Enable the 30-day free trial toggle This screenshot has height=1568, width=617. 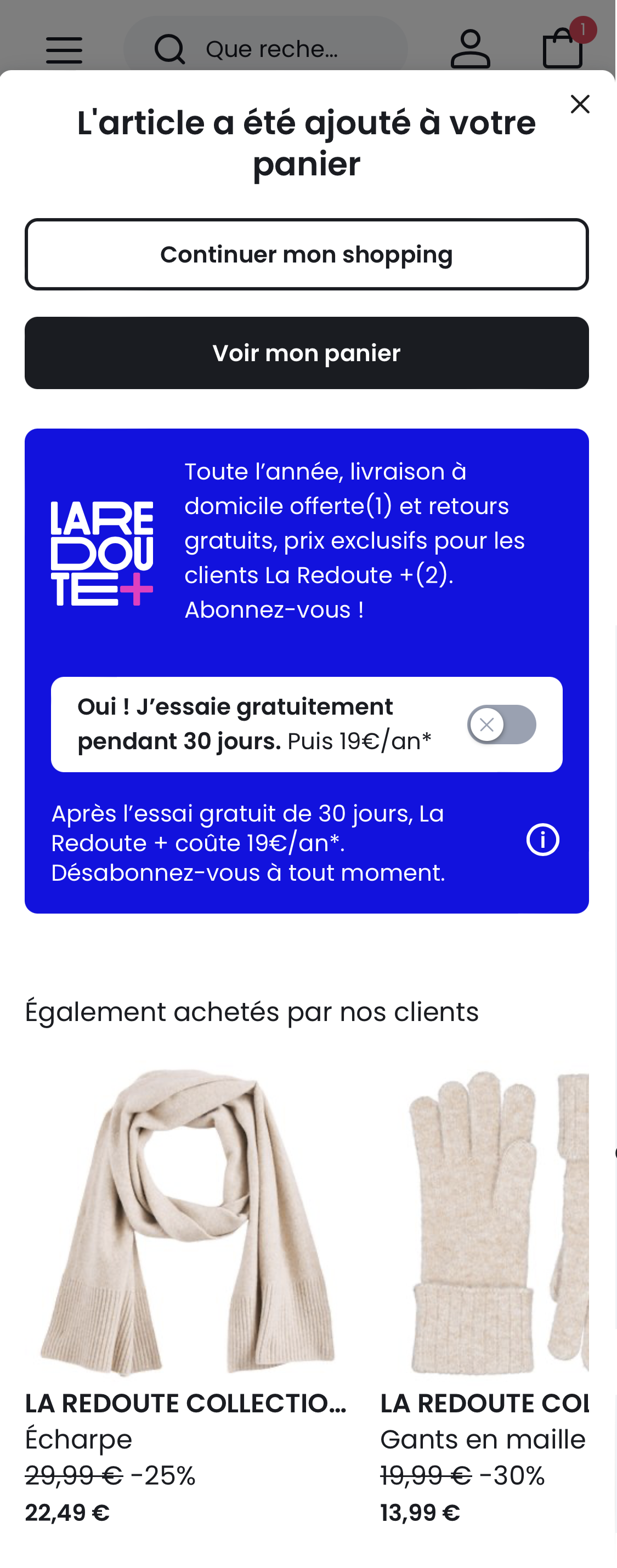point(501,725)
